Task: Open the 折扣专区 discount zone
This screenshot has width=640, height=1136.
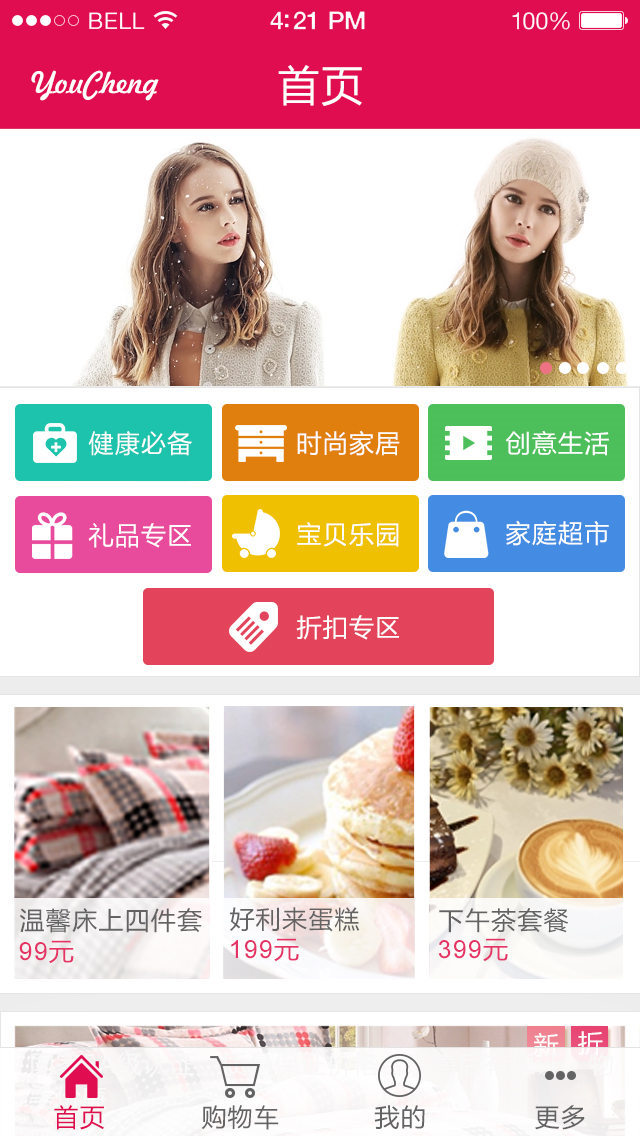Action: click(x=318, y=627)
